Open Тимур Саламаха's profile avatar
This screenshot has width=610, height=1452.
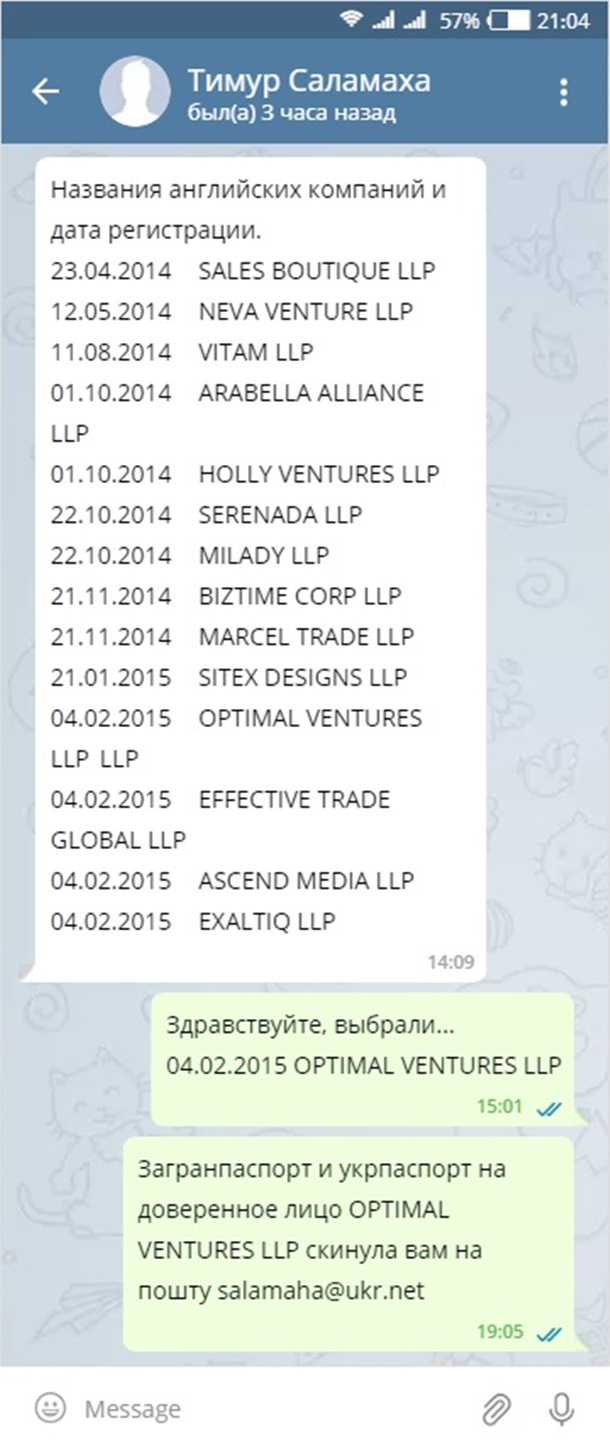tap(134, 92)
